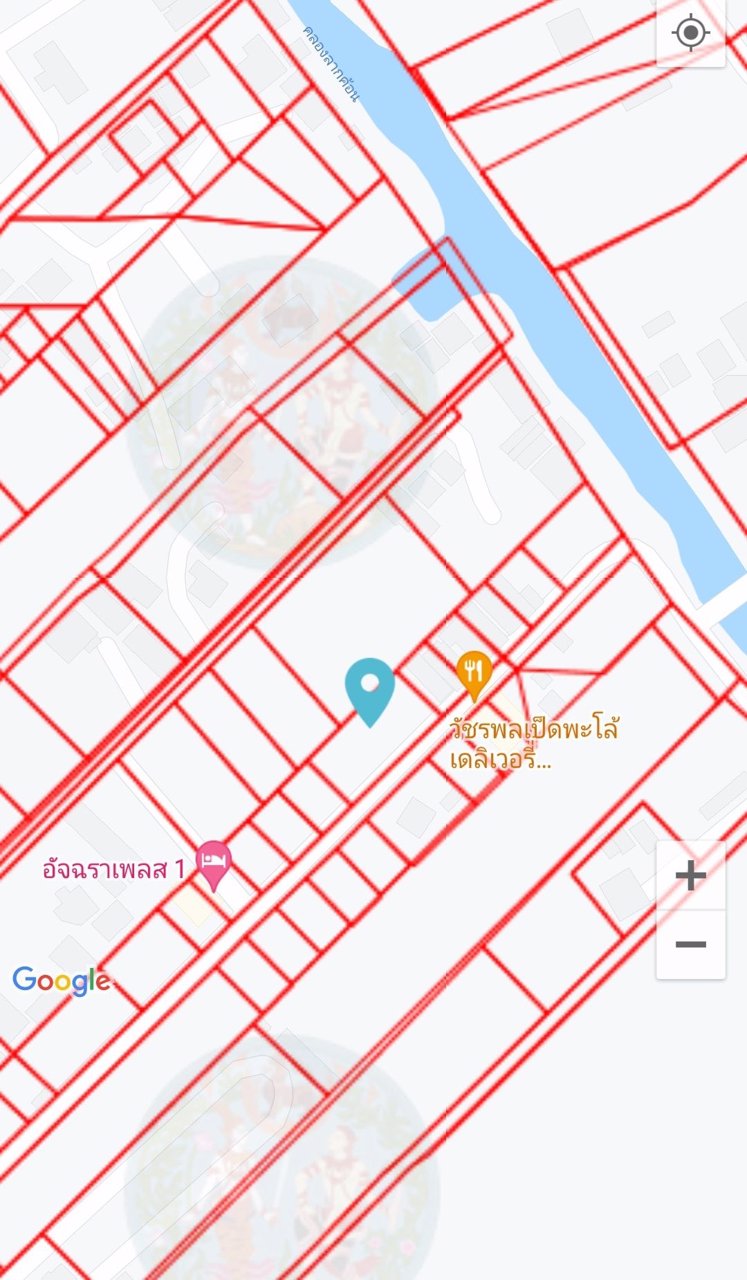Center map on my current location

click(x=691, y=33)
